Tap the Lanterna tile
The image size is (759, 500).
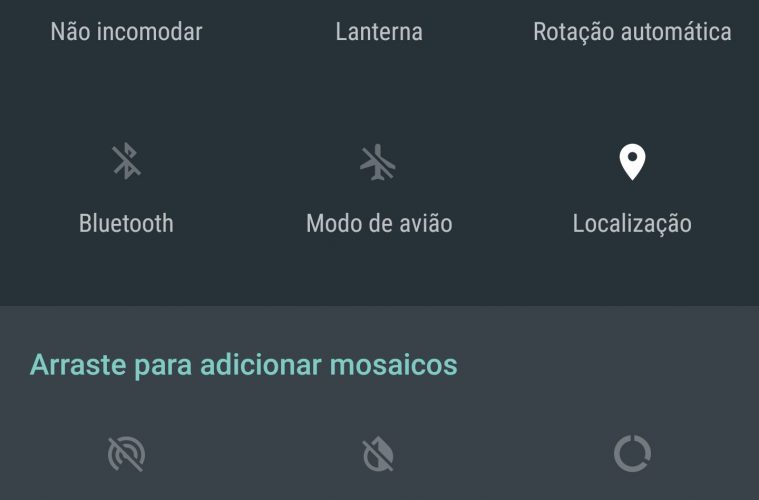pos(378,31)
